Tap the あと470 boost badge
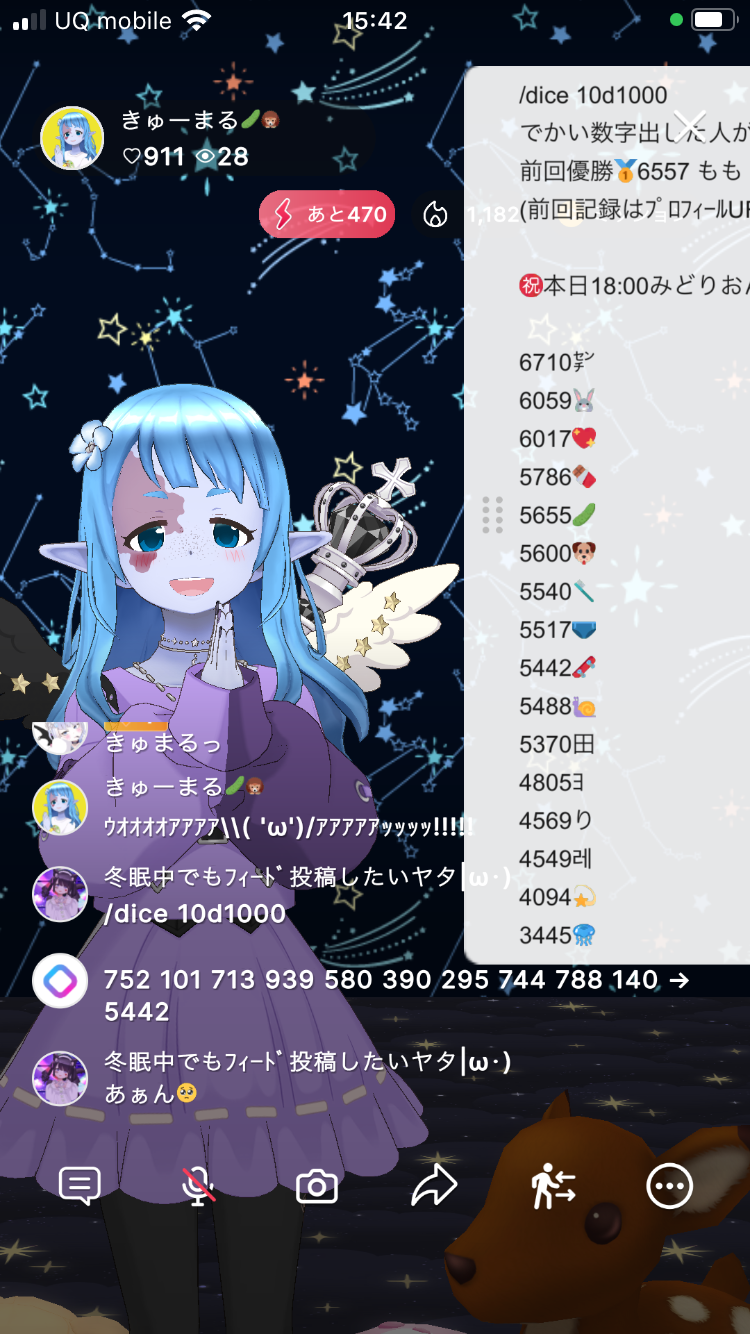 (x=327, y=214)
